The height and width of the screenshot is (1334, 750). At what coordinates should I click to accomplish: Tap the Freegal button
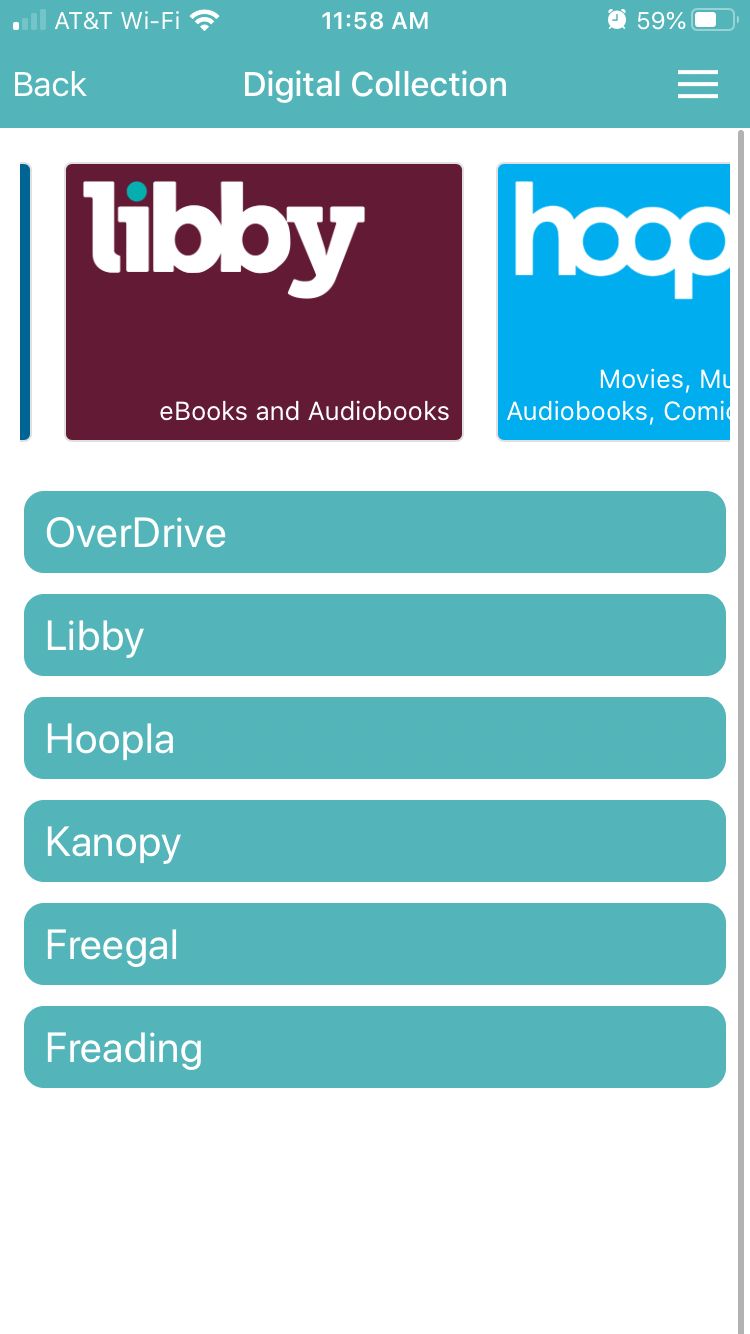[x=375, y=944]
